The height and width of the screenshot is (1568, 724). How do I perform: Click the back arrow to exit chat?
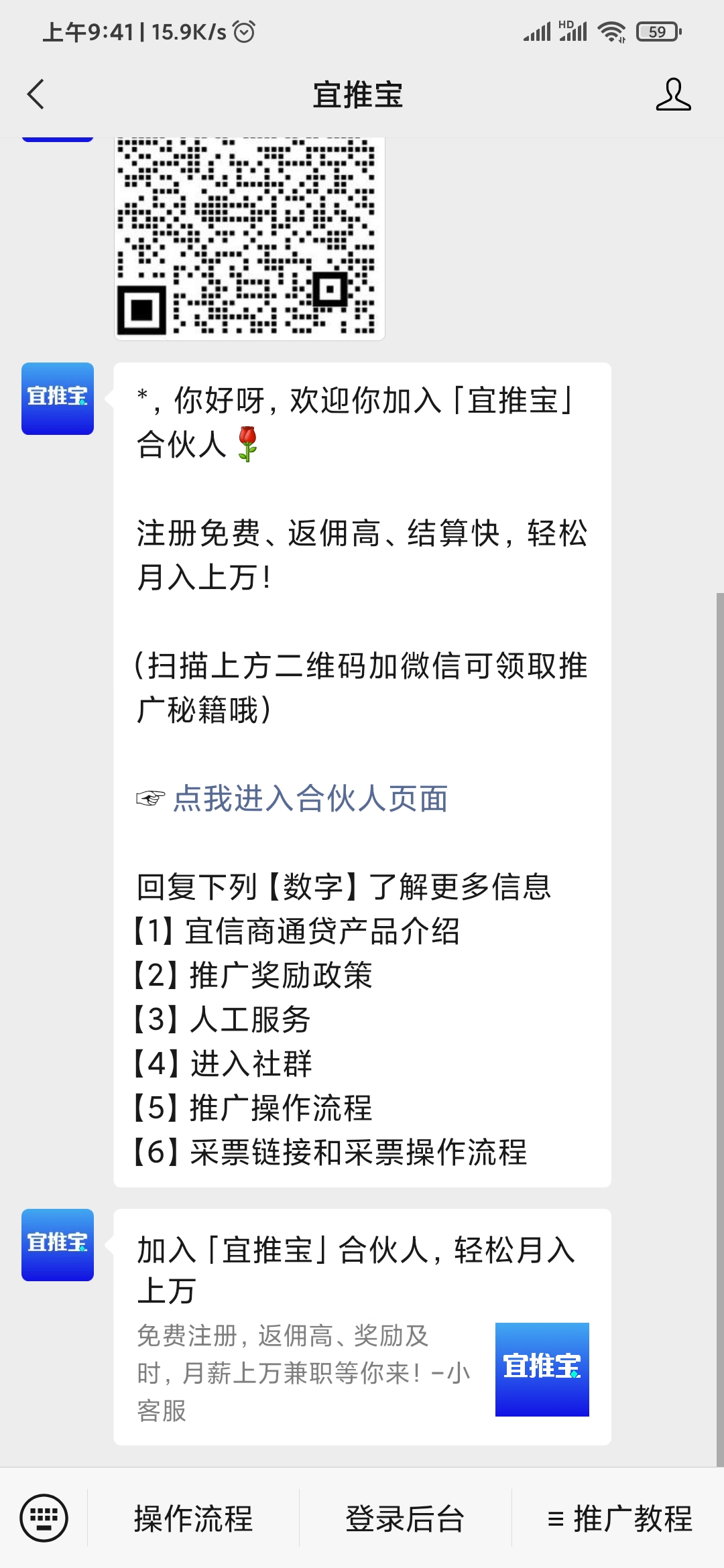(x=36, y=95)
